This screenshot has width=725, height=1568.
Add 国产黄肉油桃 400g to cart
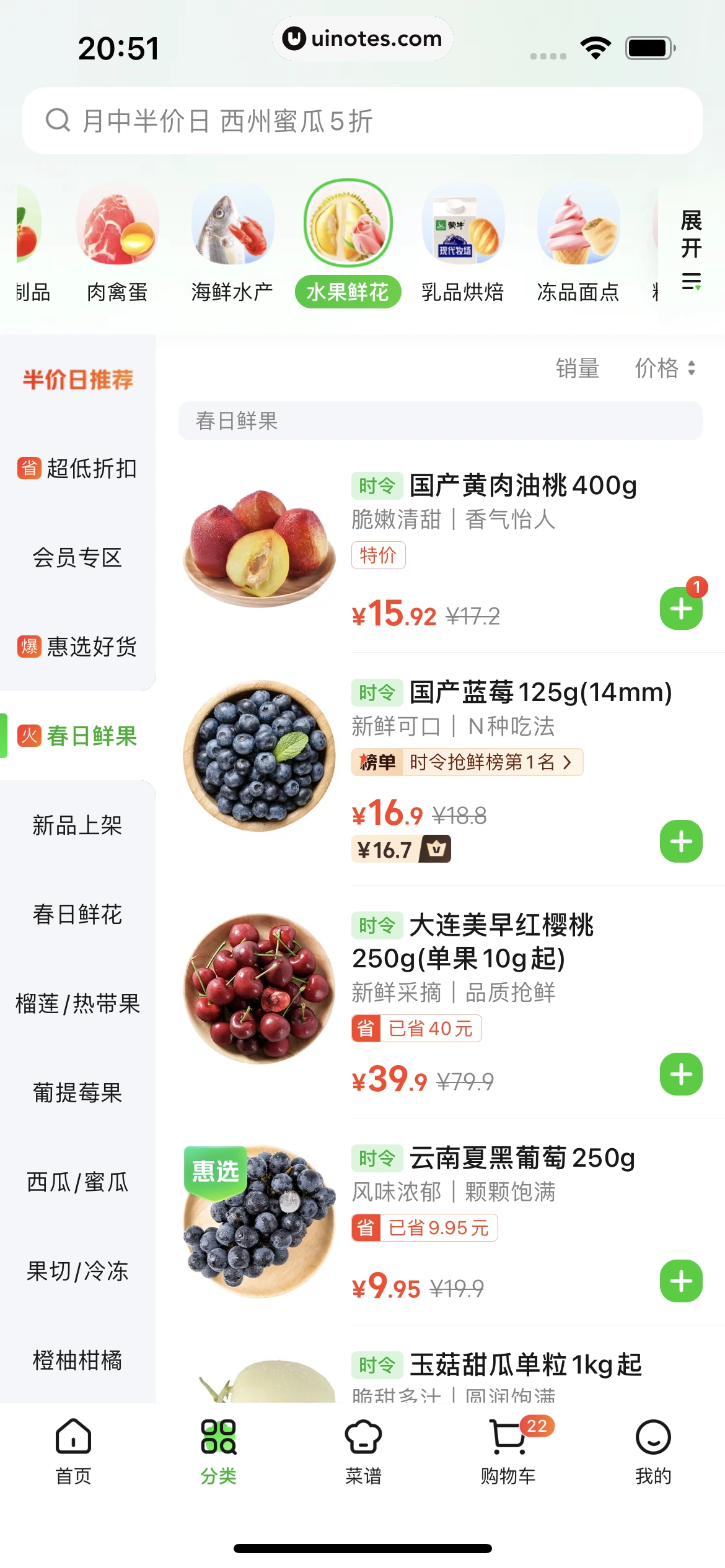click(x=681, y=609)
